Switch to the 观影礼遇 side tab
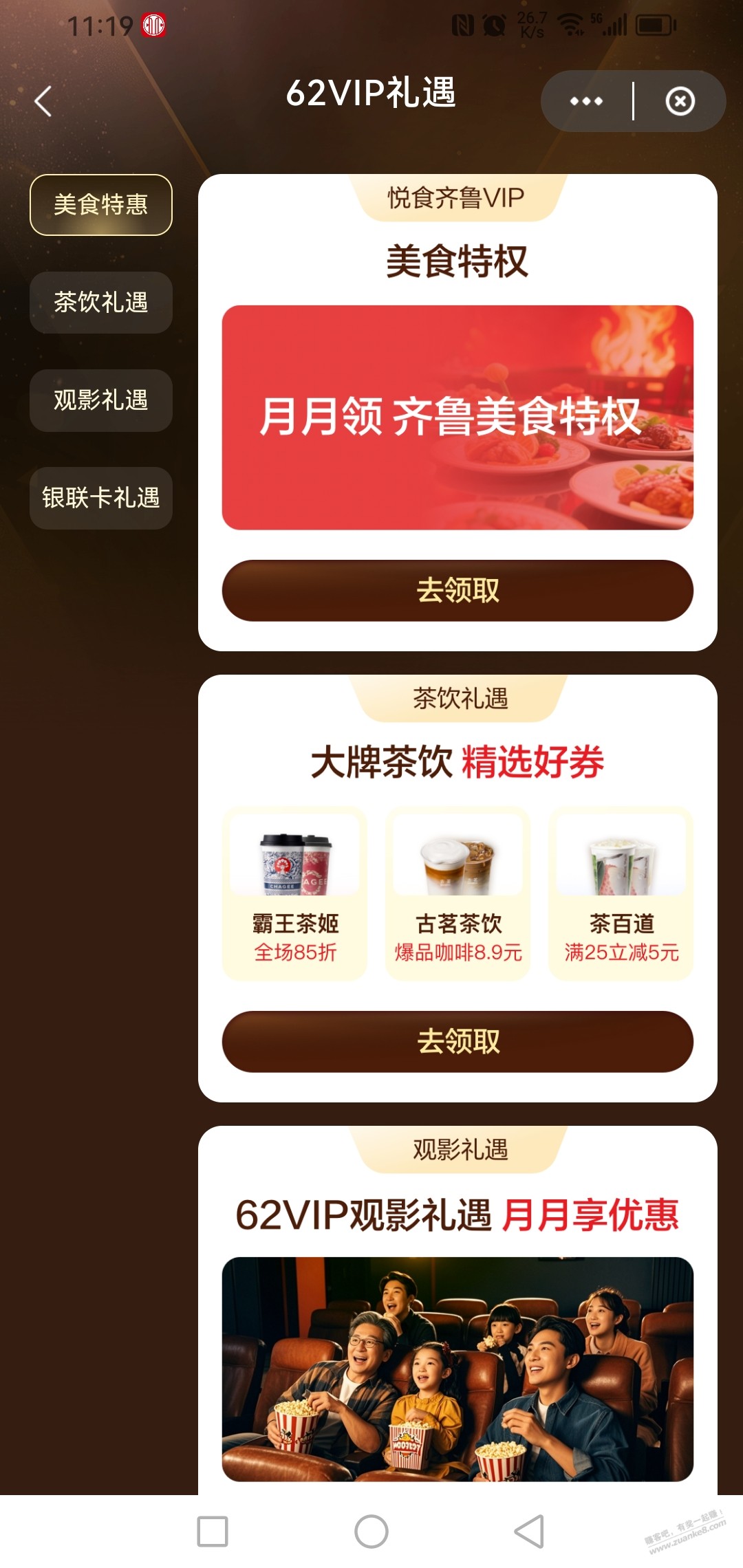This screenshot has height=1568, width=743. tap(101, 400)
